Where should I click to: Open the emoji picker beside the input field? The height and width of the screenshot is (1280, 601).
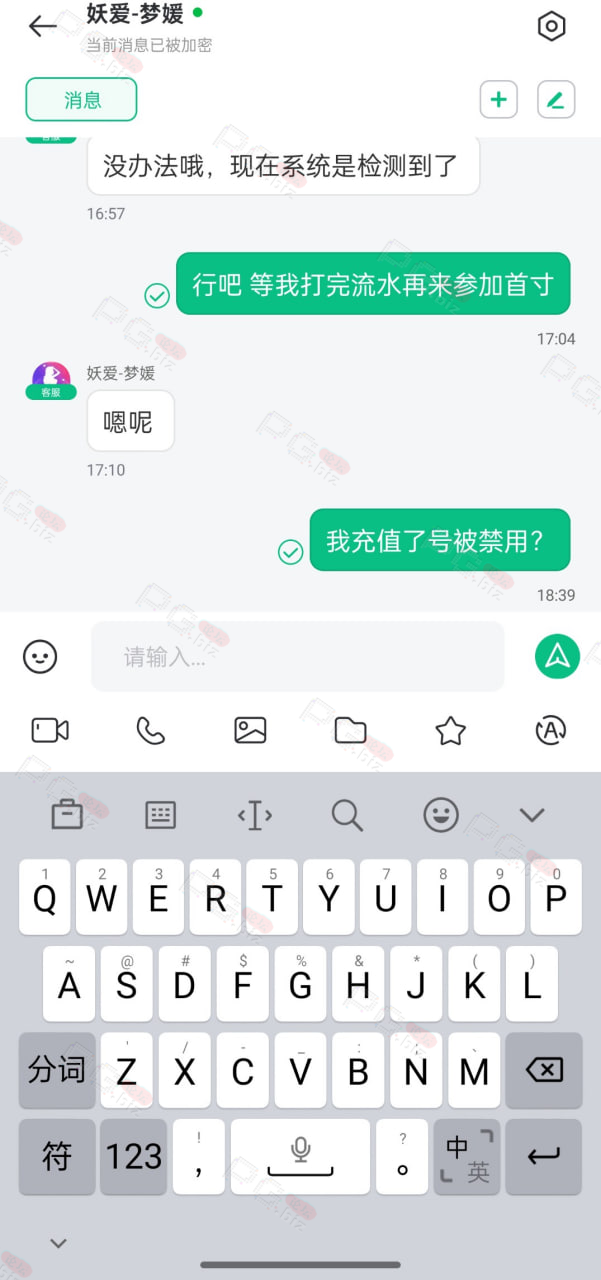(x=40, y=657)
